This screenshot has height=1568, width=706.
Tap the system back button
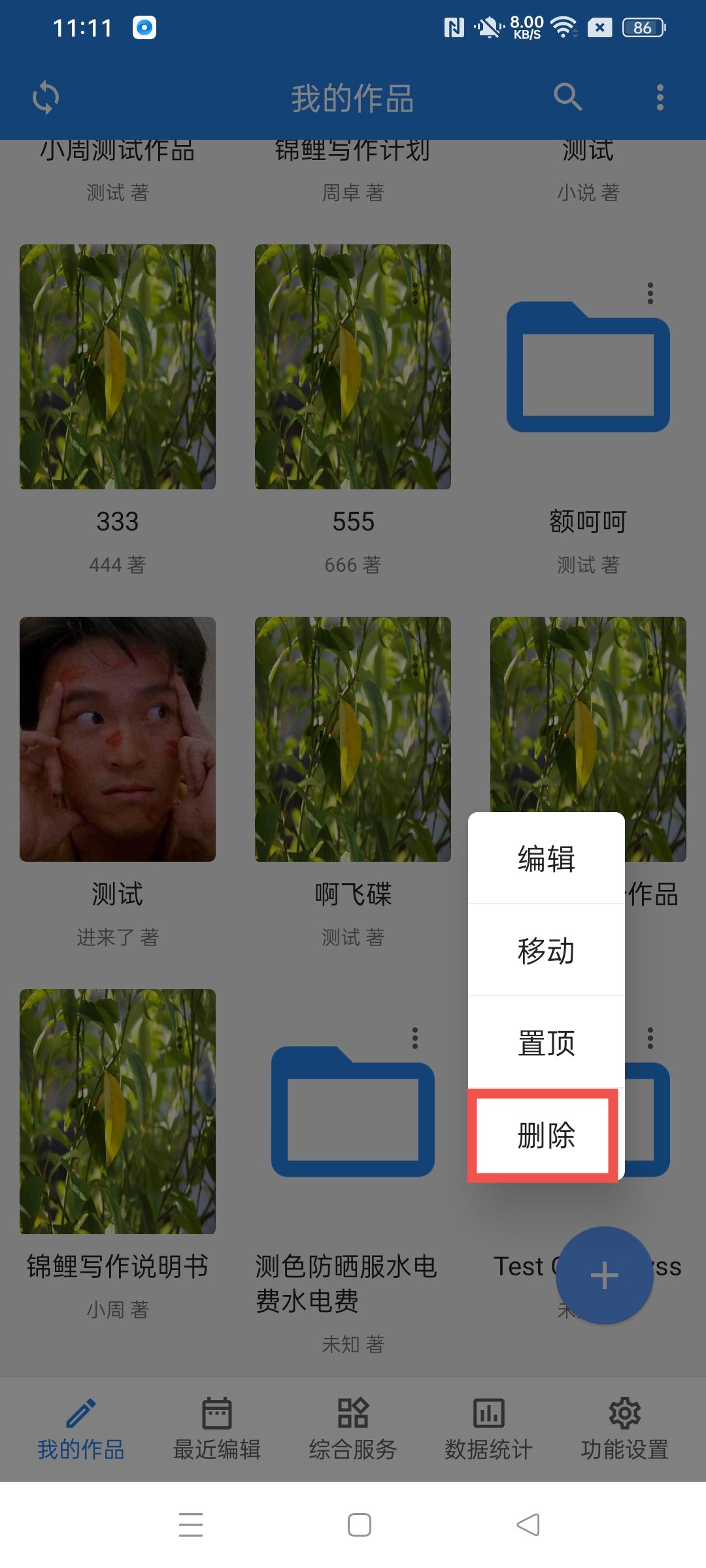pos(528,1525)
